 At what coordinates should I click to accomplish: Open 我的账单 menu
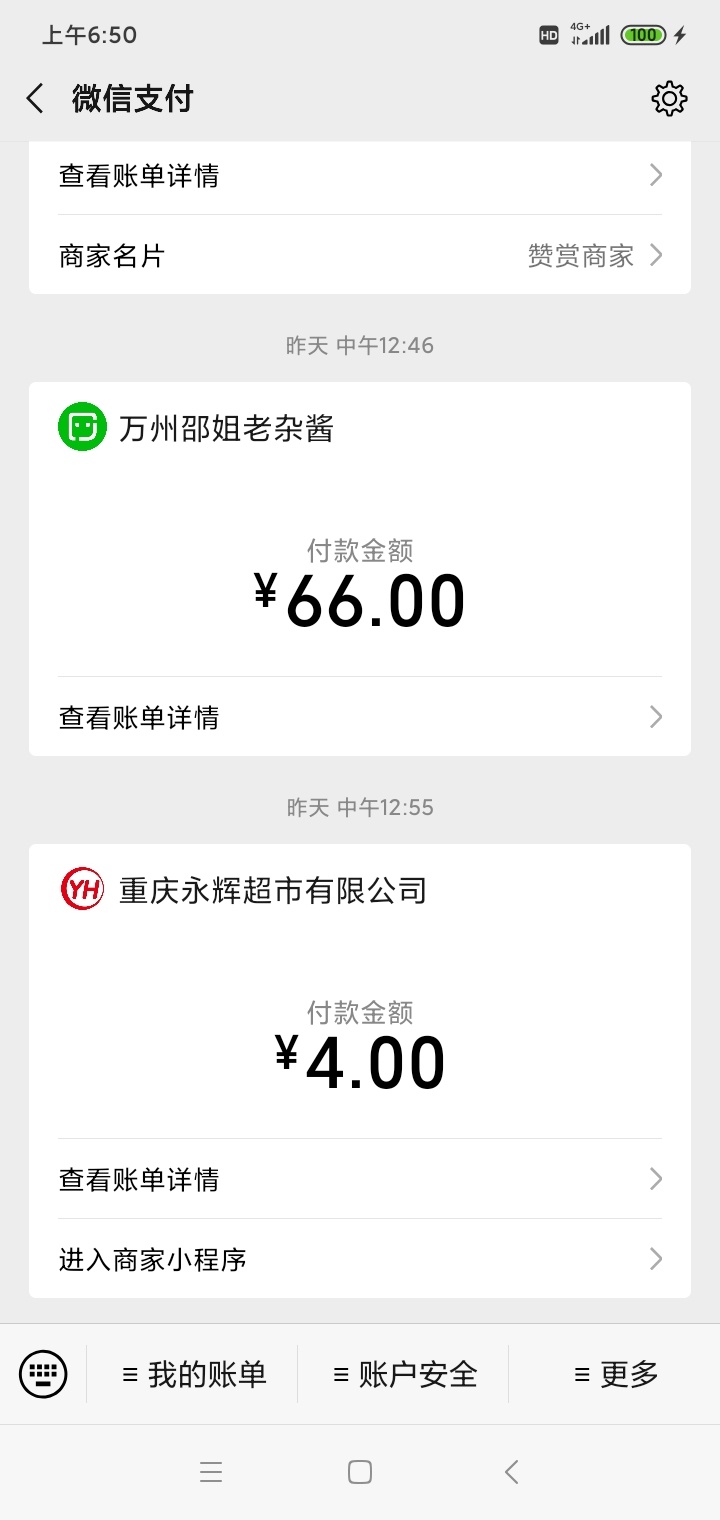pyautogui.click(x=193, y=1374)
